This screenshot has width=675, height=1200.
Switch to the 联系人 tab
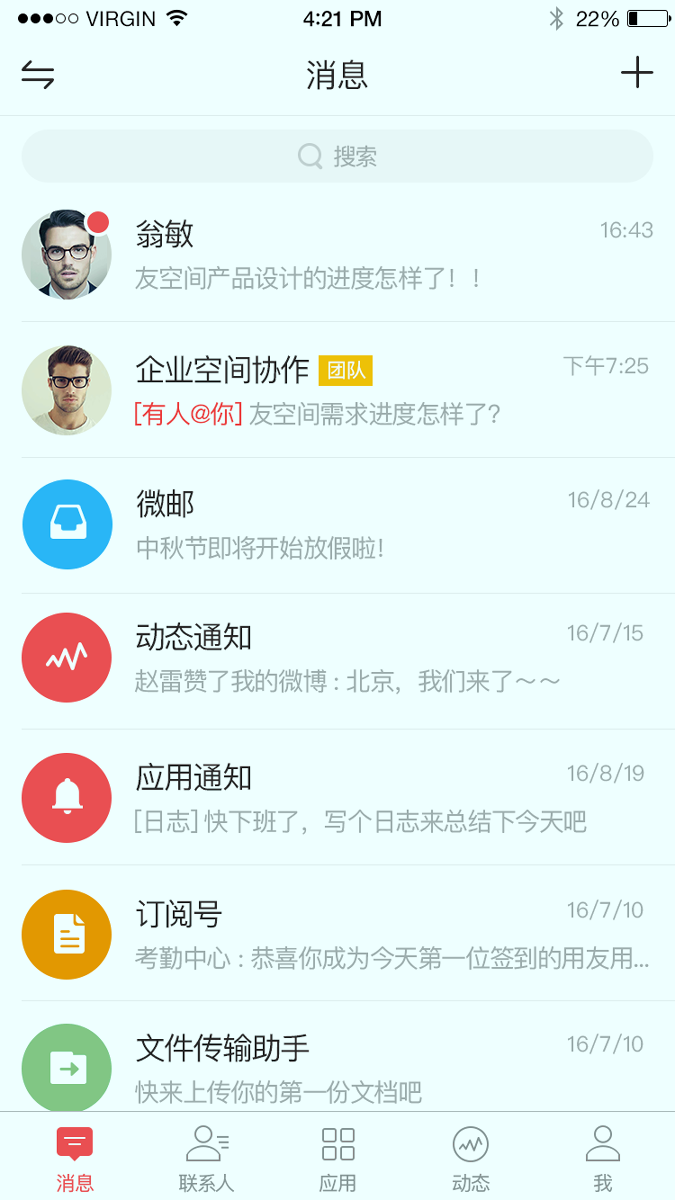tap(207, 1158)
